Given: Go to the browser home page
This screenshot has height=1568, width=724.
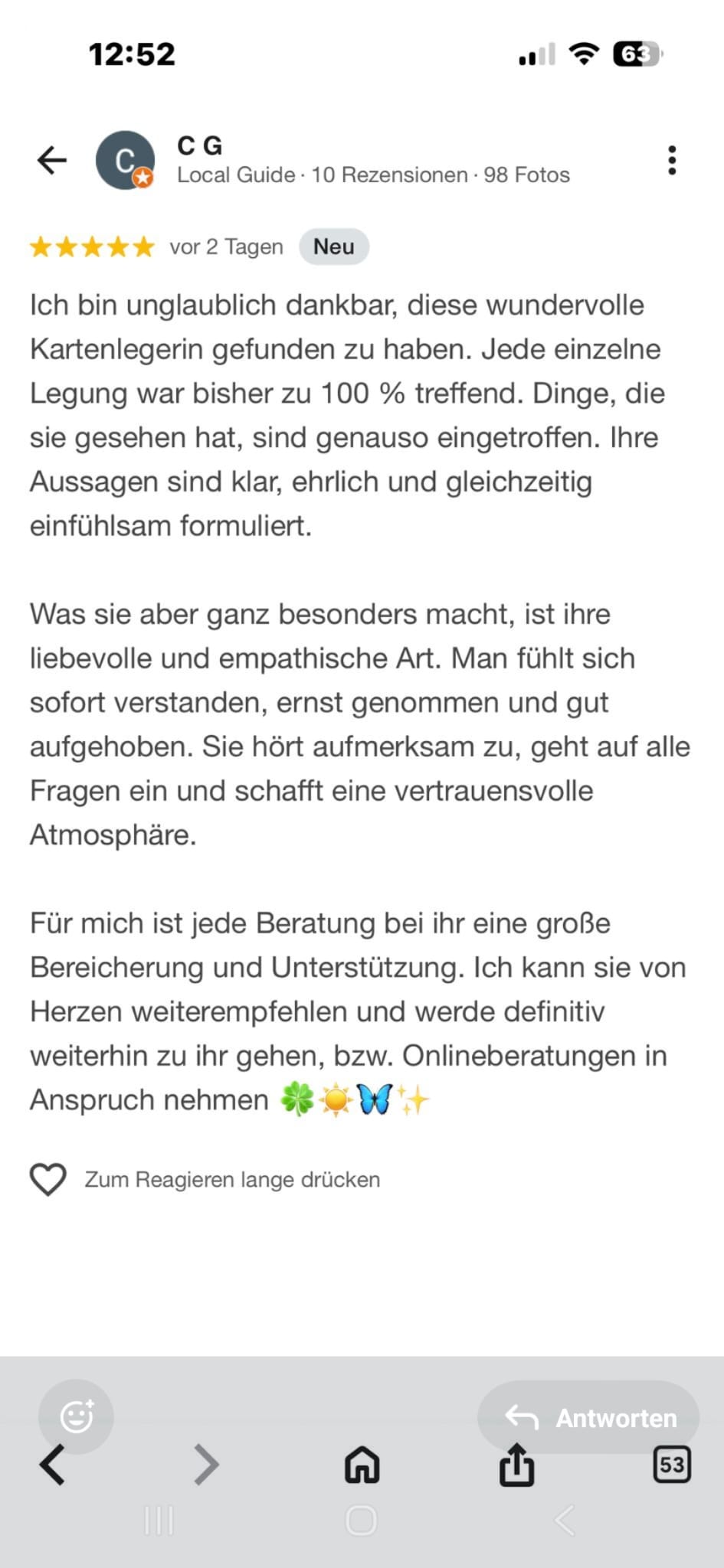Looking at the screenshot, I should pos(362,1465).
